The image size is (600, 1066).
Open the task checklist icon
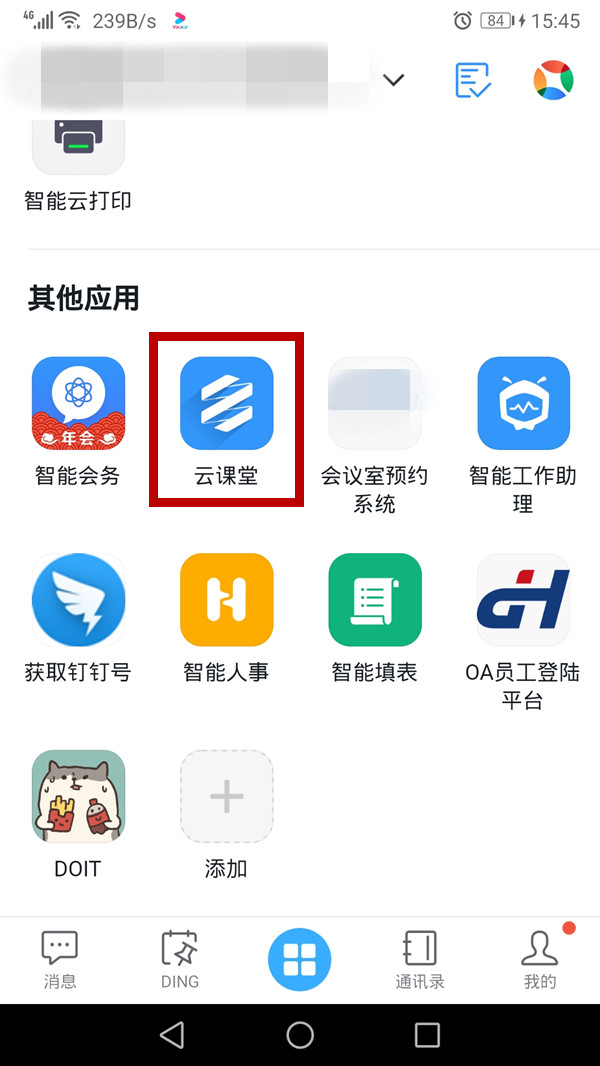(473, 80)
